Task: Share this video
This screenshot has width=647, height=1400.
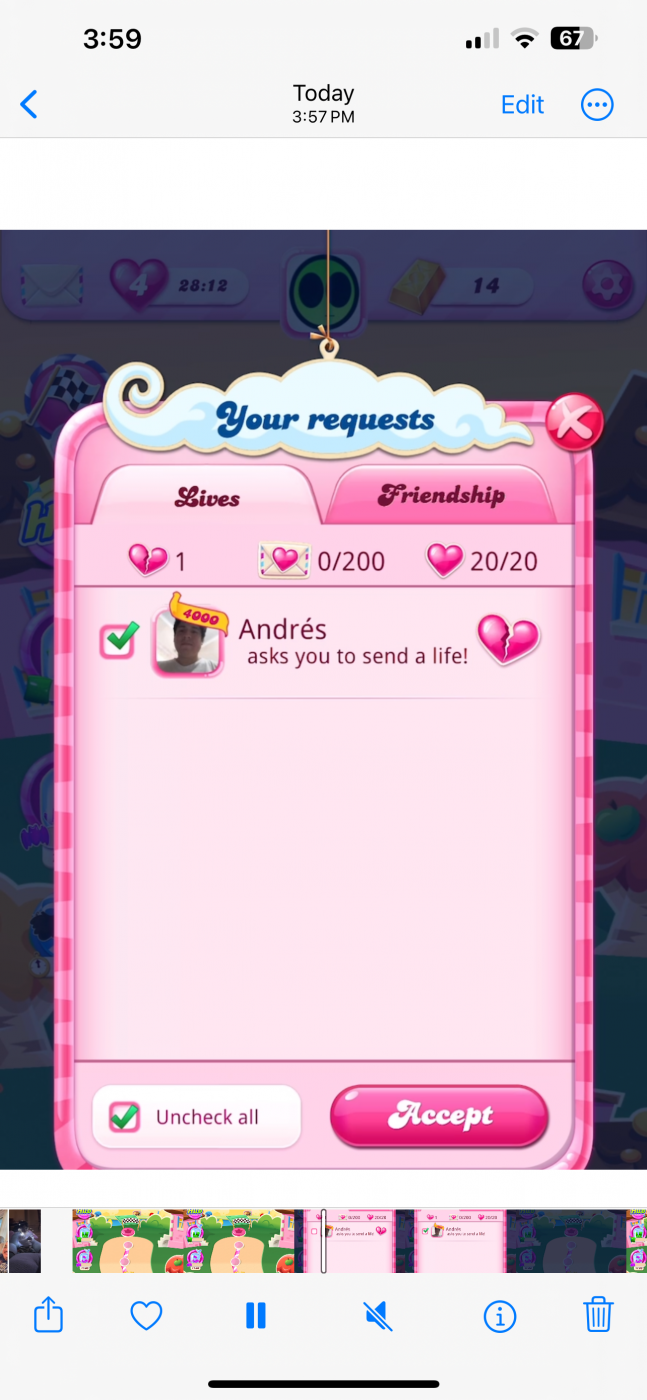Action: [48, 1315]
